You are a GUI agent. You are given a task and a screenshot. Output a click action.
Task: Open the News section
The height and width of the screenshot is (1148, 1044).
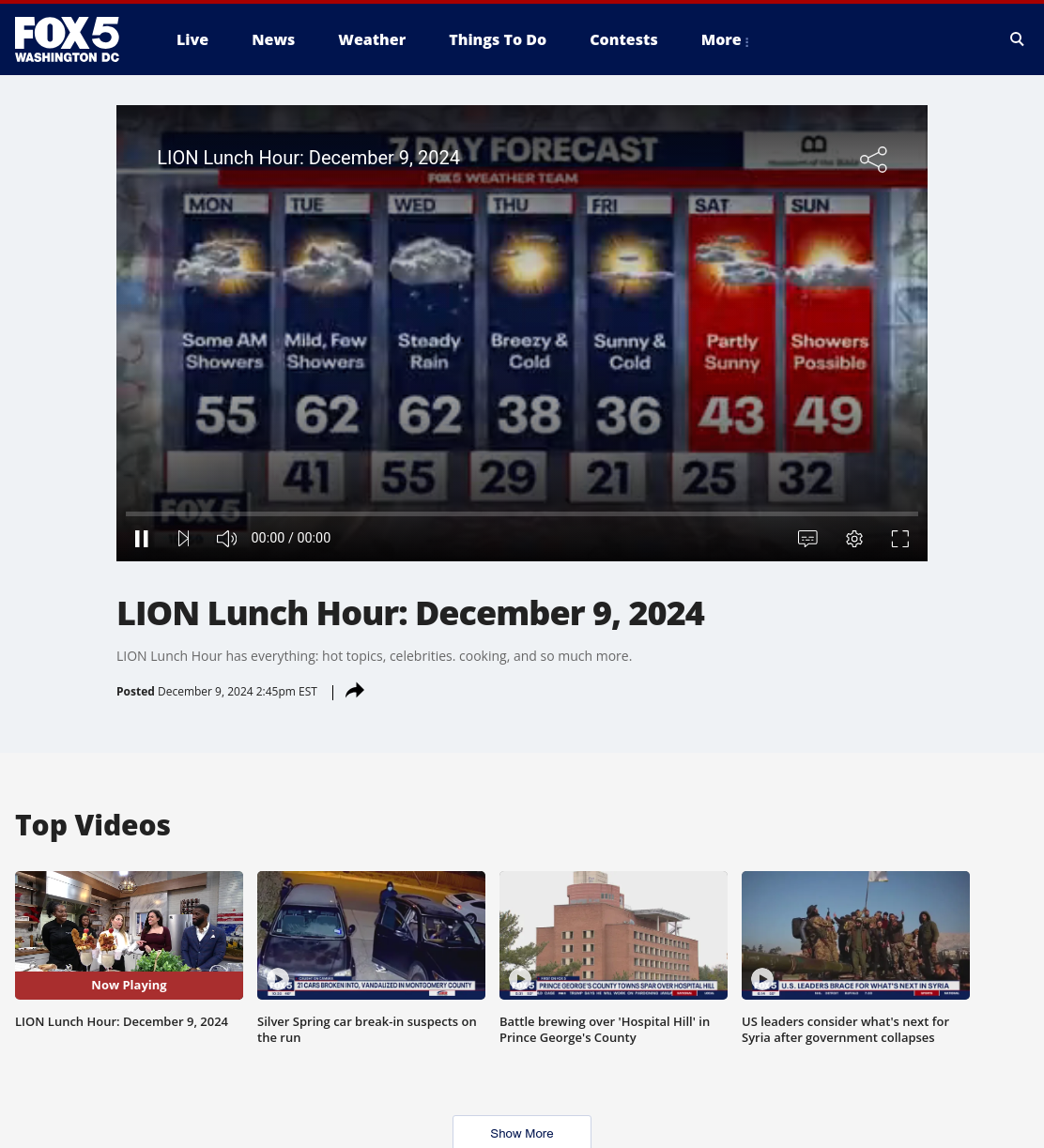point(273,39)
